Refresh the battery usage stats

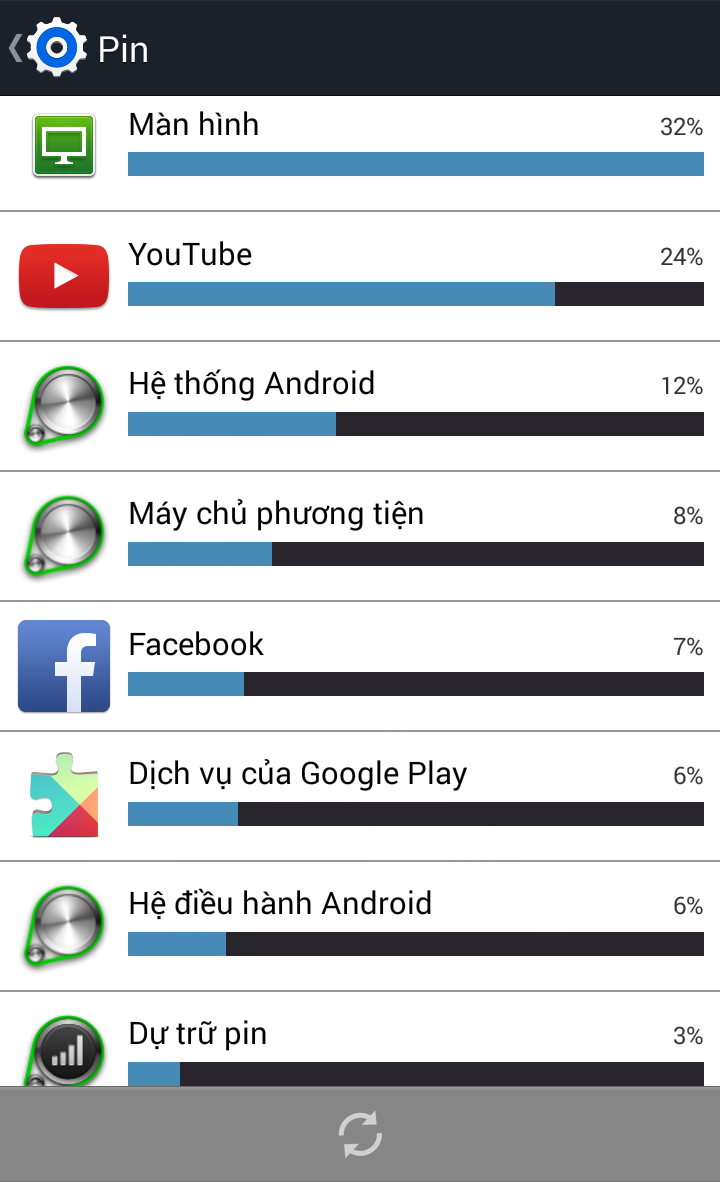point(360,1134)
